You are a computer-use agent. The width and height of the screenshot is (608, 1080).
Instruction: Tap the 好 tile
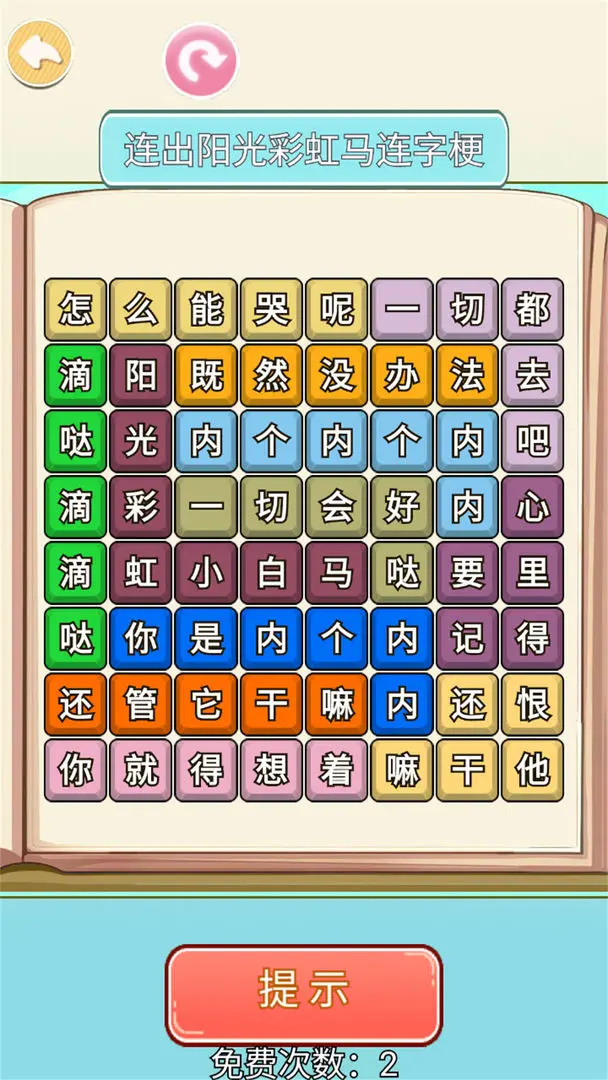[x=402, y=507]
